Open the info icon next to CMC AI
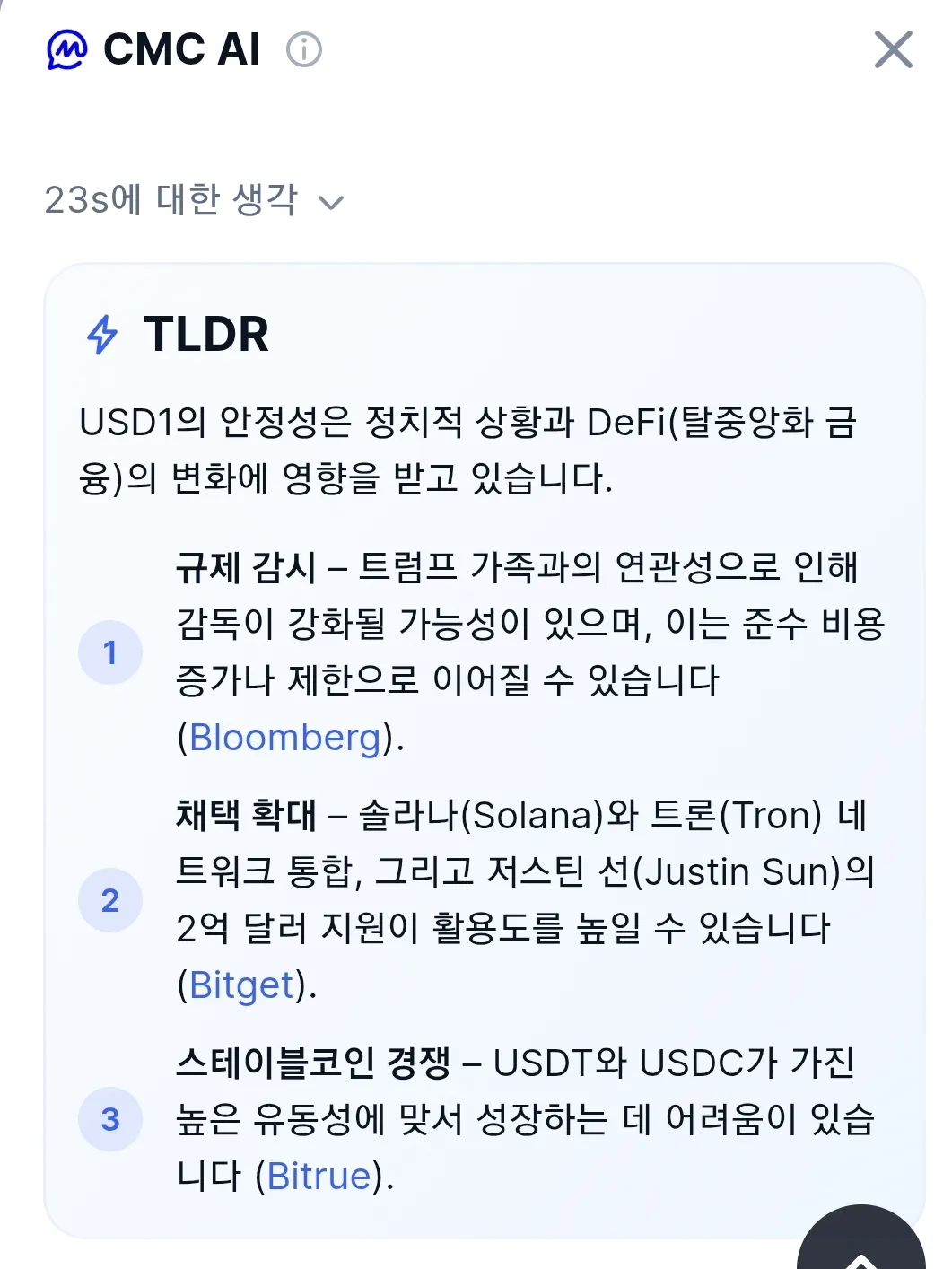The height and width of the screenshot is (1269, 952). click(303, 49)
